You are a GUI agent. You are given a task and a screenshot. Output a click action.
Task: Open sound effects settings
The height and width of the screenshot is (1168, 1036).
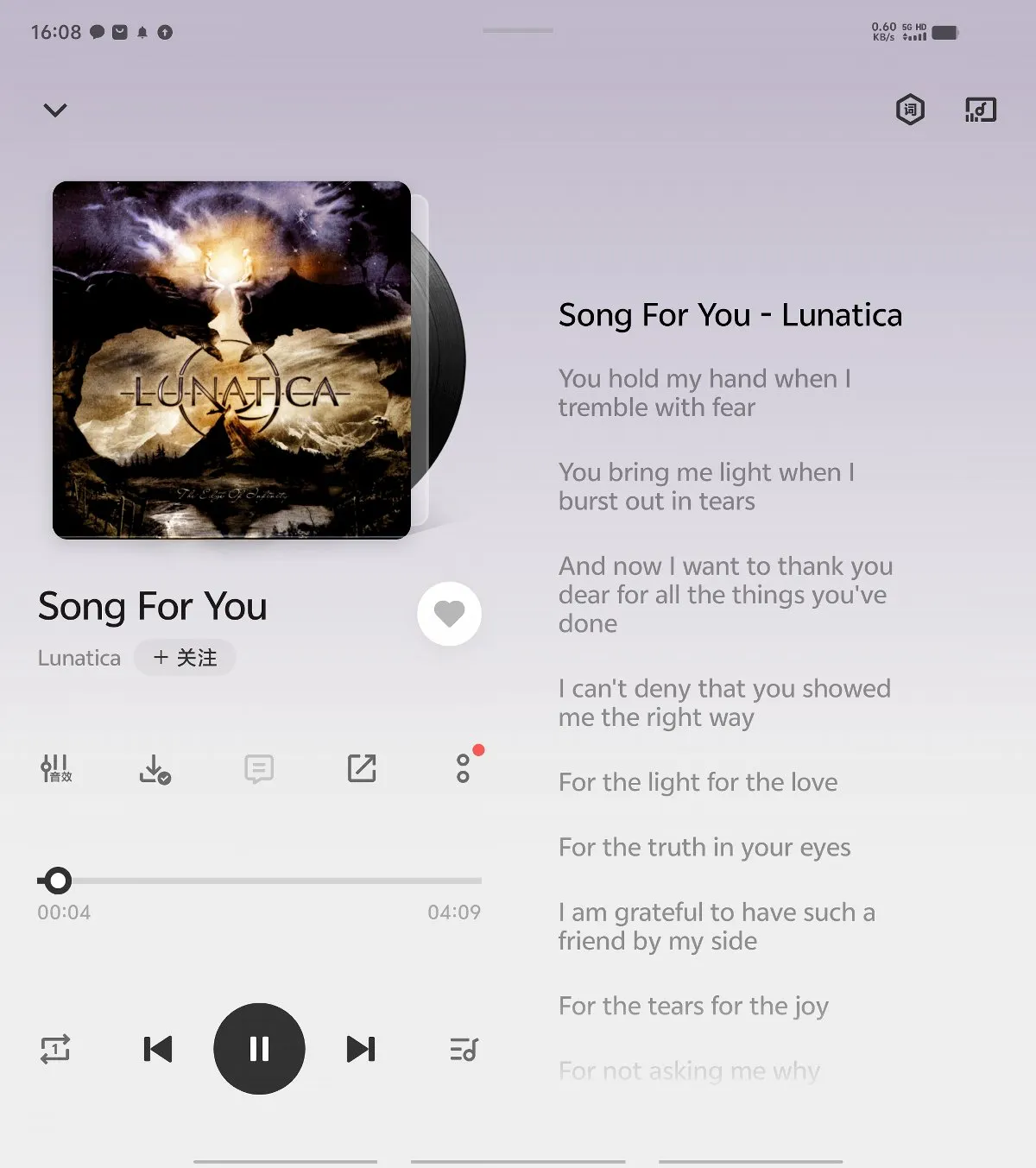pos(56,768)
